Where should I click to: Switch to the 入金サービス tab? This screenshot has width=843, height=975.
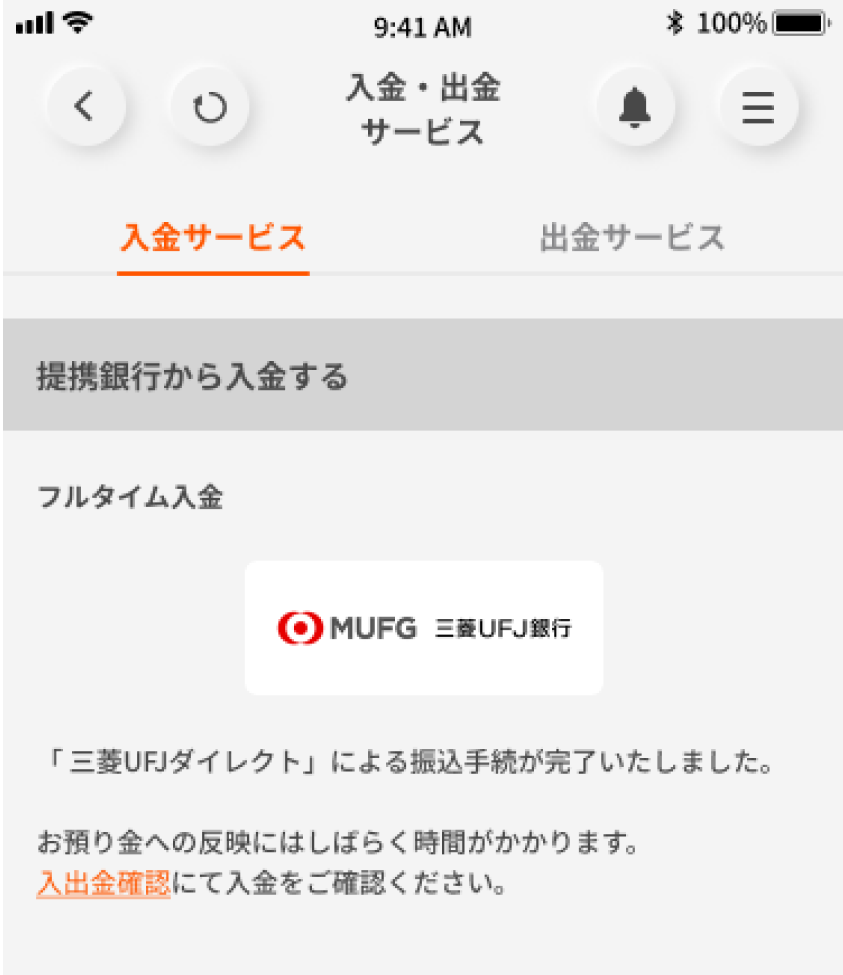coord(212,239)
